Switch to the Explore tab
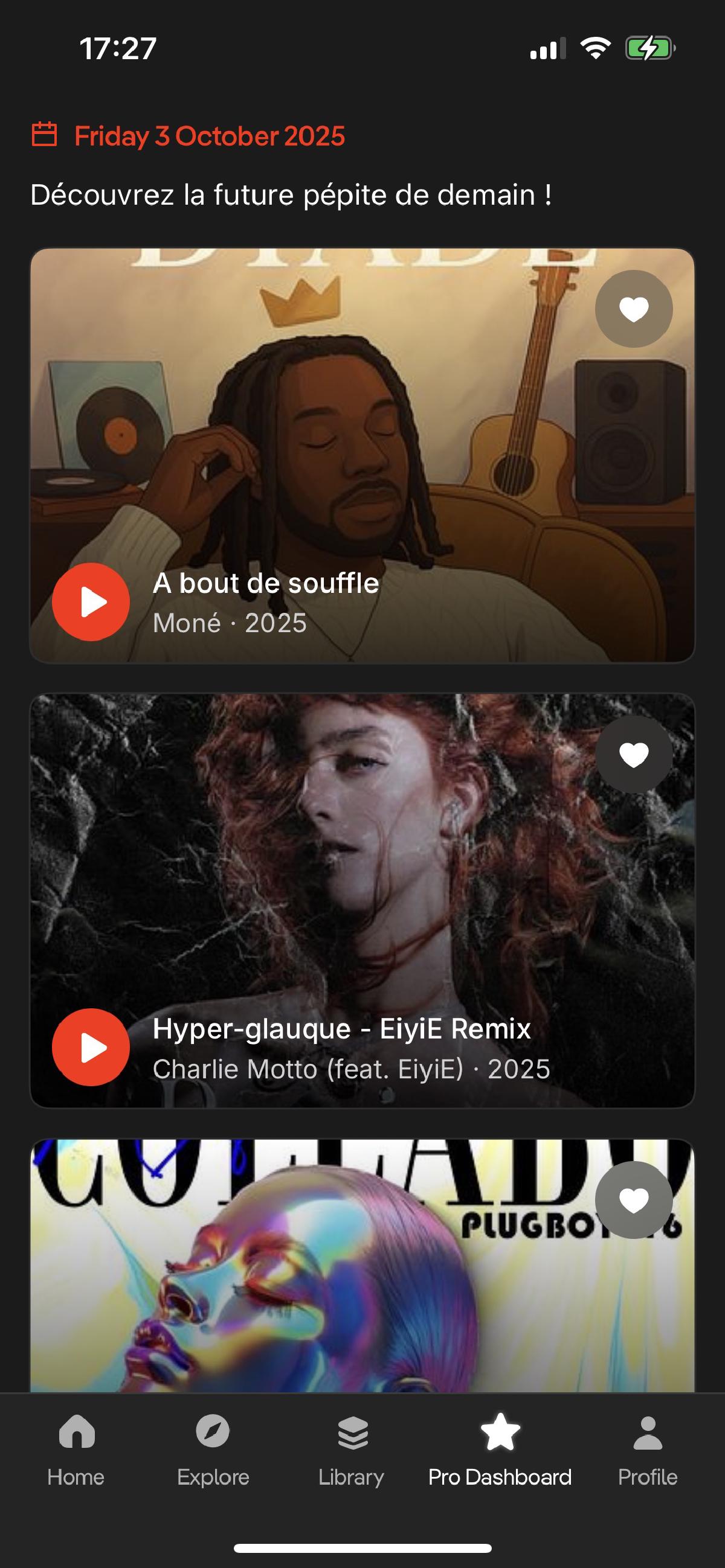725x1568 pixels. click(213, 1450)
